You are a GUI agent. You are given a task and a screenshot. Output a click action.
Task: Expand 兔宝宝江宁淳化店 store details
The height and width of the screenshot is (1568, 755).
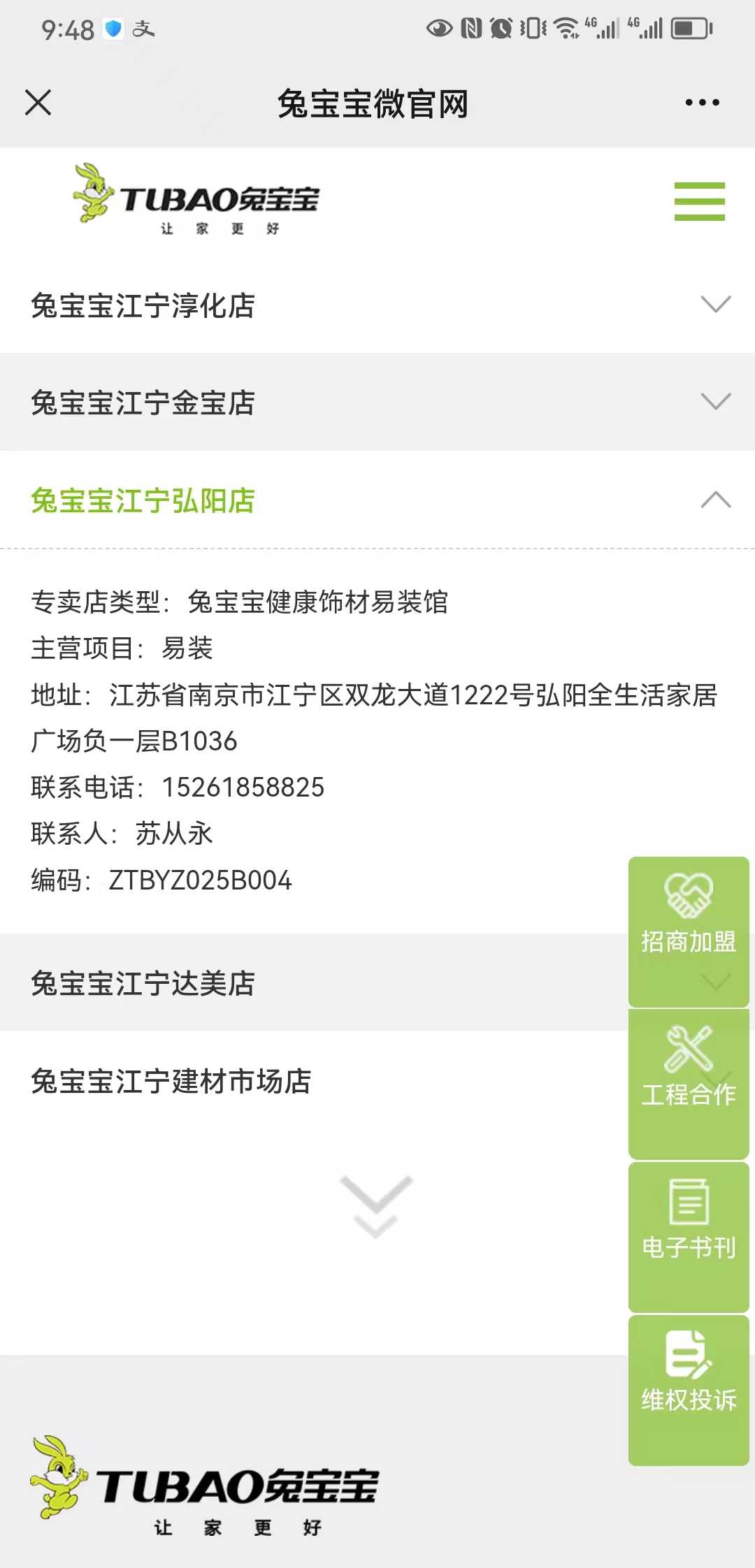tap(377, 305)
